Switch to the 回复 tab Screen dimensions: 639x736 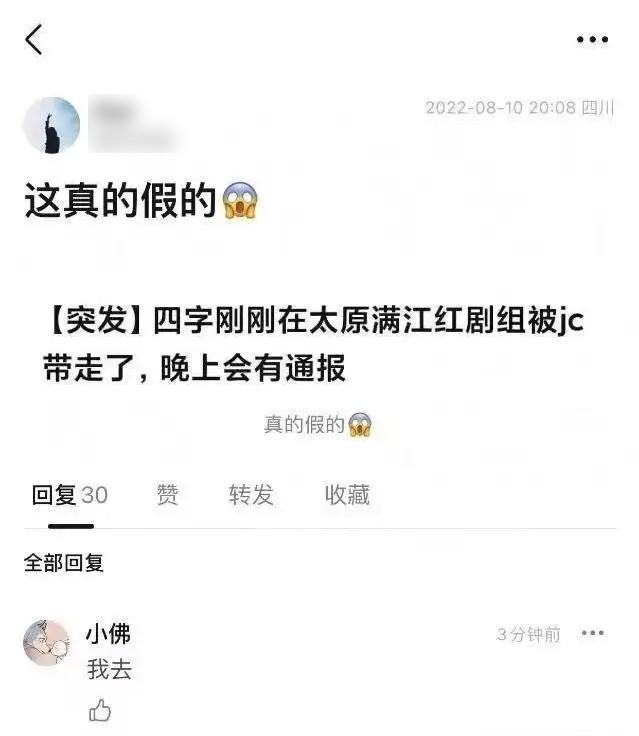[69, 494]
